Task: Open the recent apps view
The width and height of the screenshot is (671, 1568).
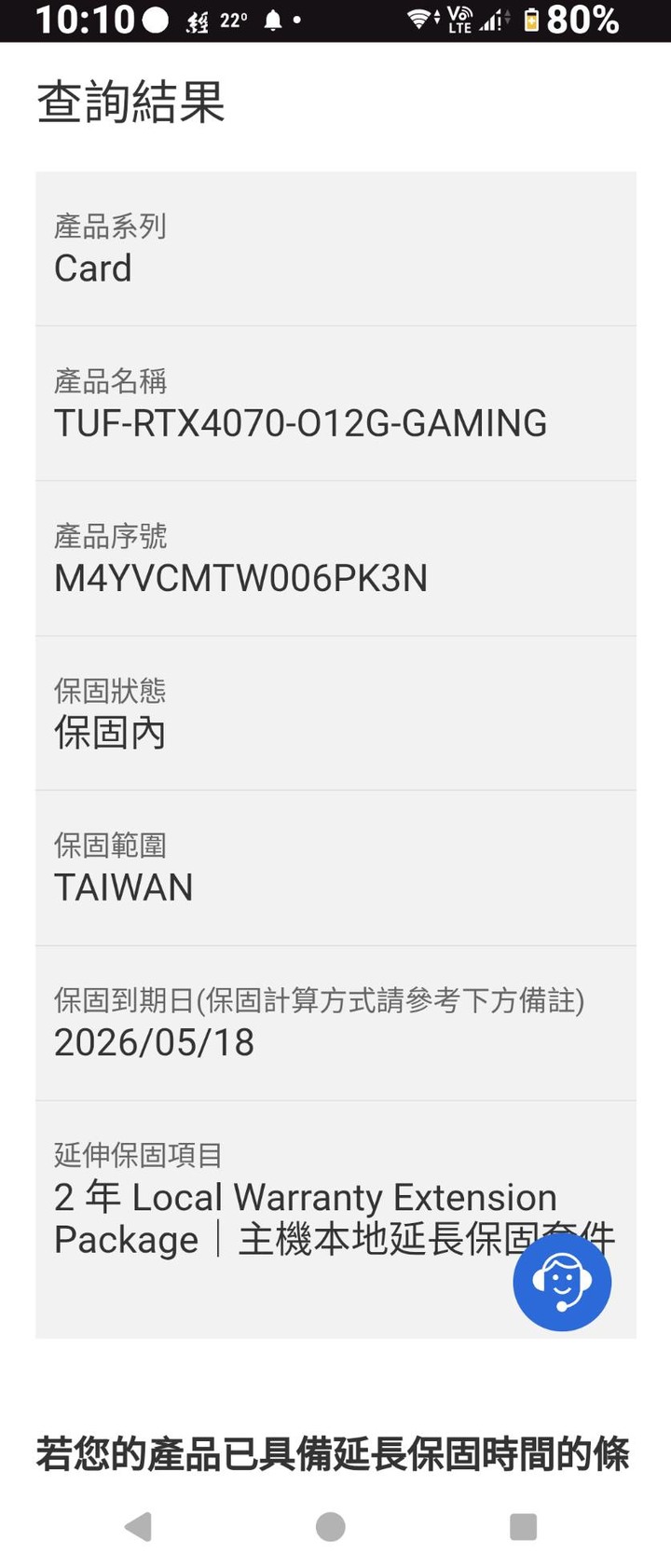Action: pyautogui.click(x=523, y=1527)
